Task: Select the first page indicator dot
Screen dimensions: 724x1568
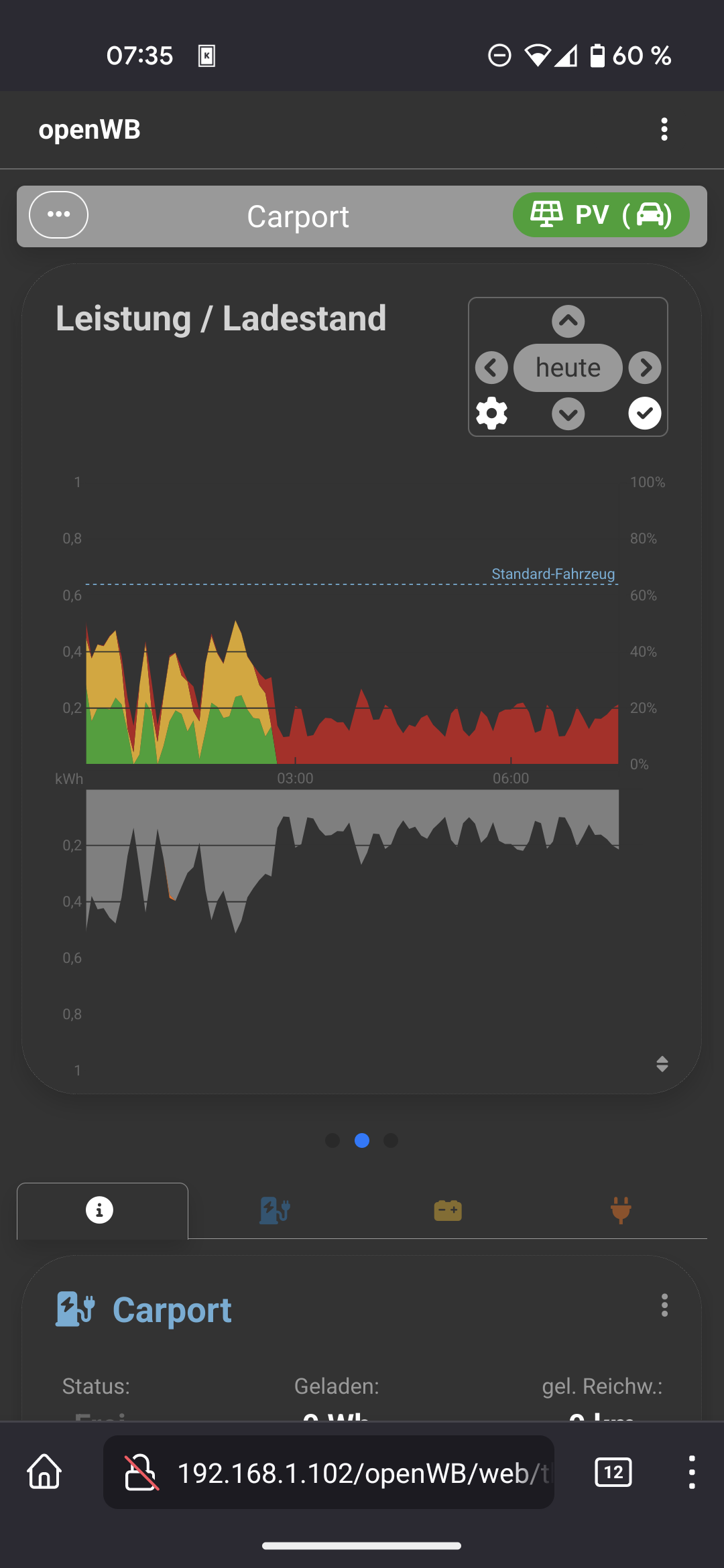Action: click(x=333, y=1140)
